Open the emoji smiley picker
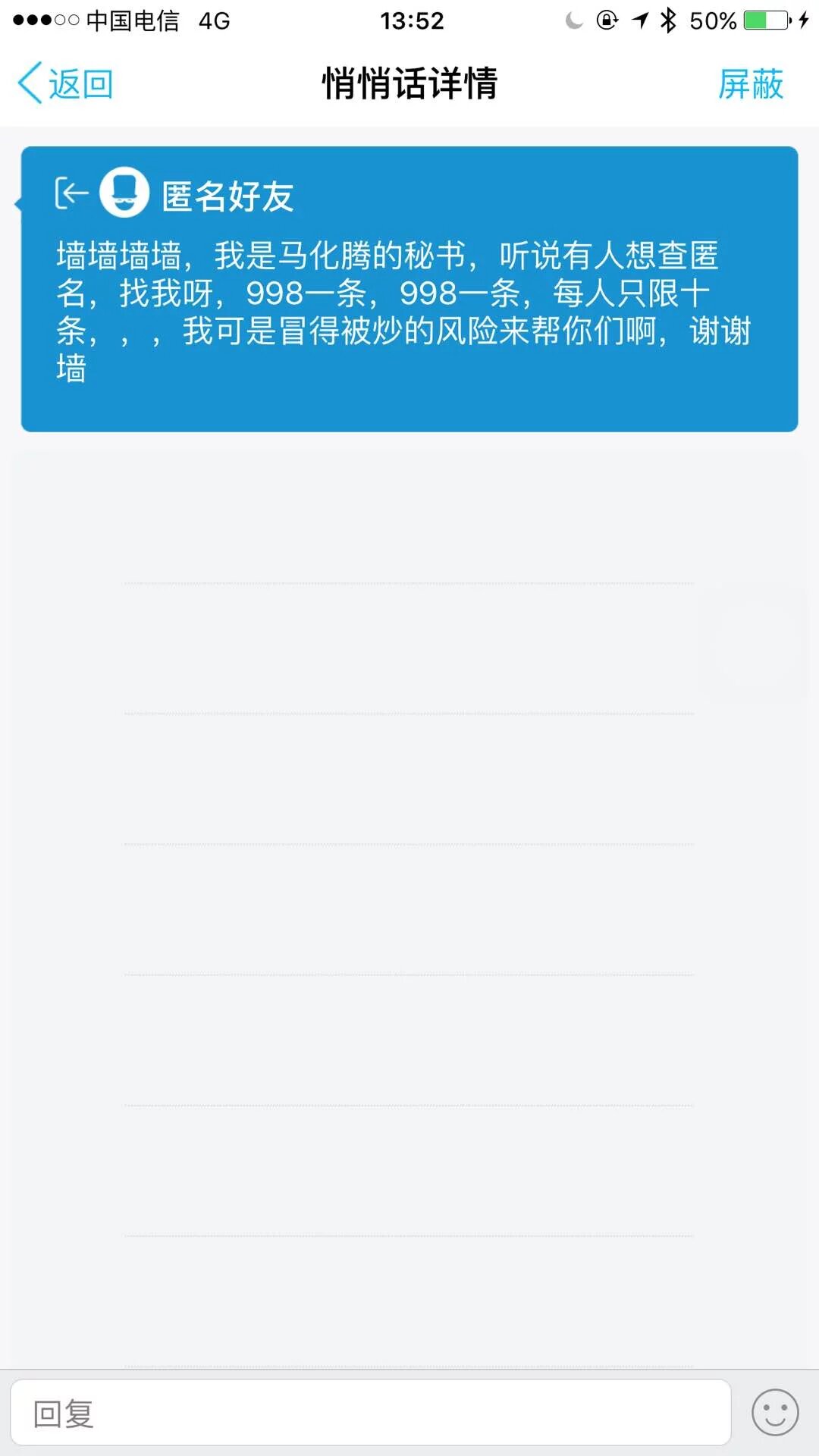819x1456 pixels. point(774,1412)
